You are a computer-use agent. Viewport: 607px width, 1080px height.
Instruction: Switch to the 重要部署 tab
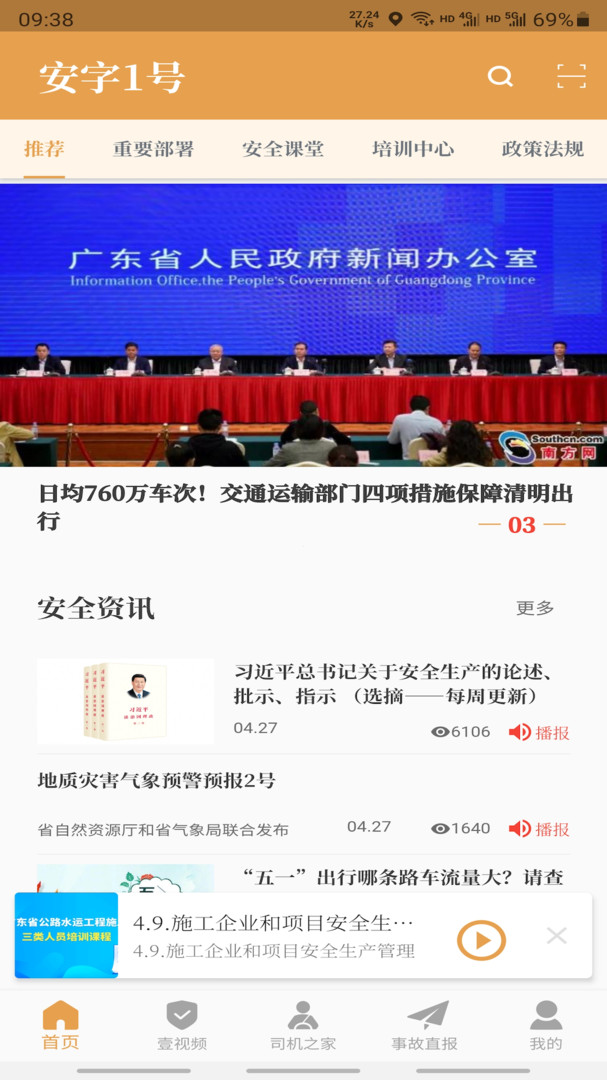[153, 149]
